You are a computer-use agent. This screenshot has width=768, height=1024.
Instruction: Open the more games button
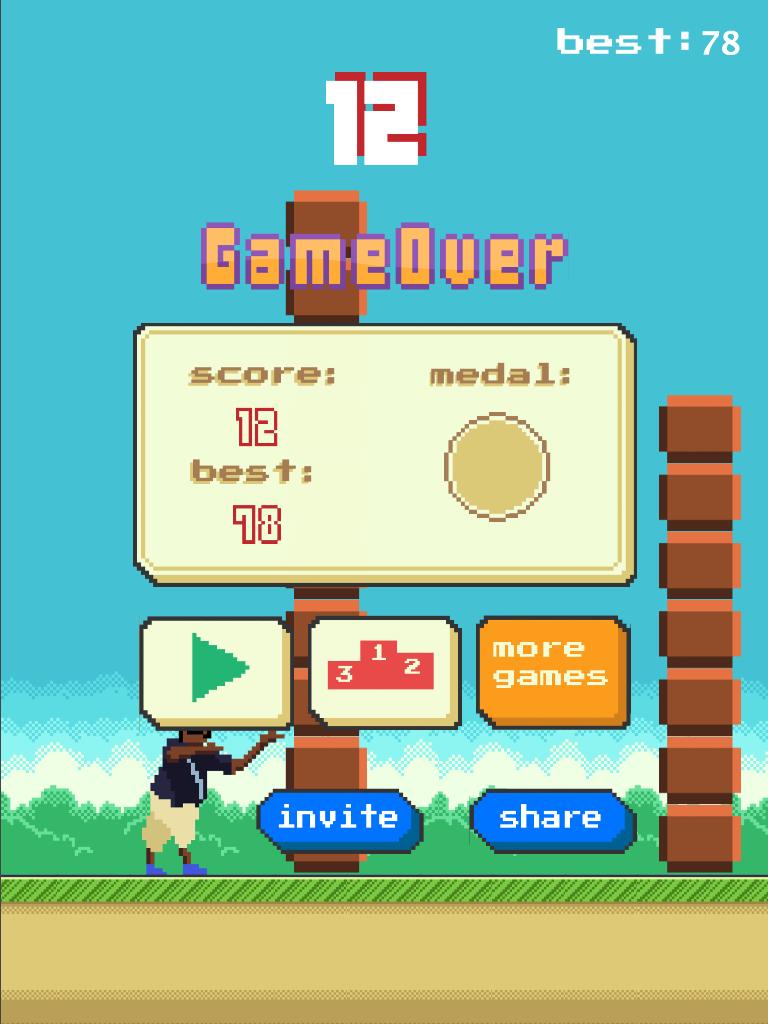[552, 670]
